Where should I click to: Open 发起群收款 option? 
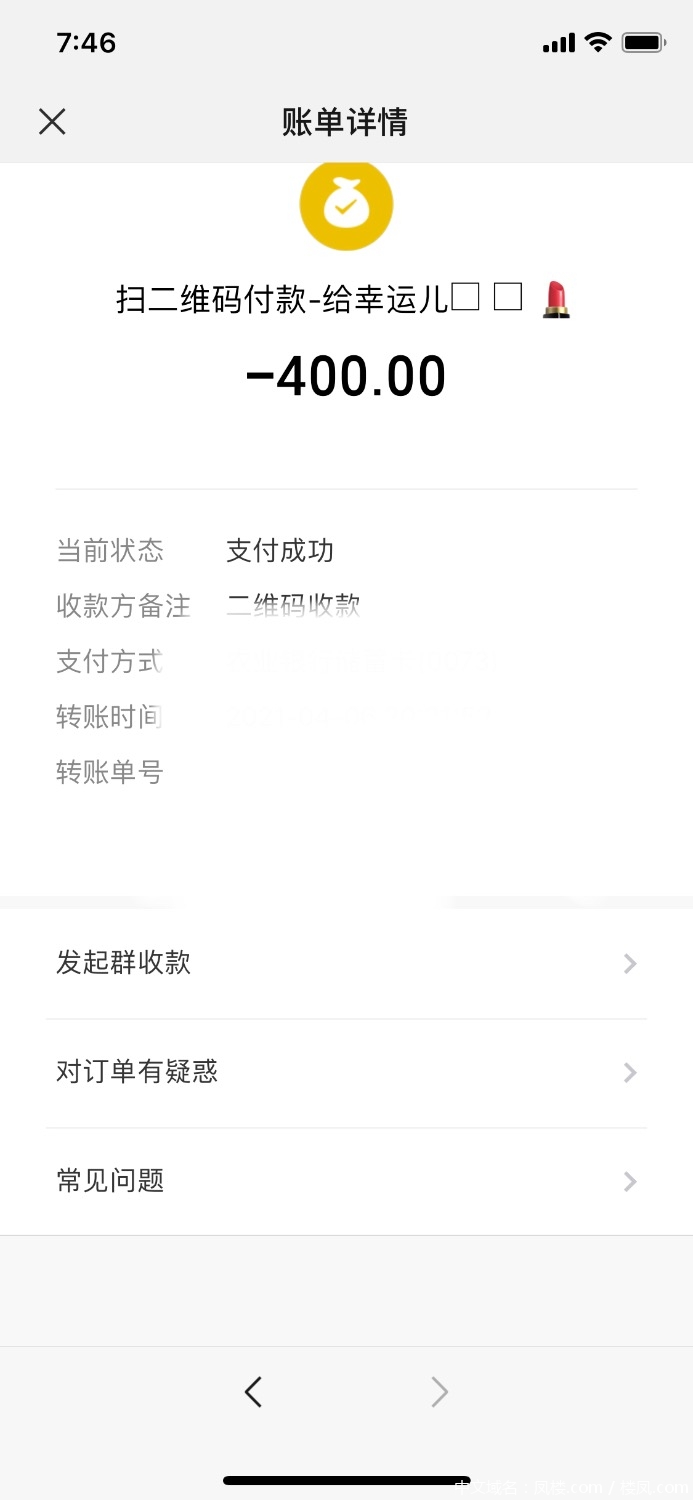click(346, 963)
